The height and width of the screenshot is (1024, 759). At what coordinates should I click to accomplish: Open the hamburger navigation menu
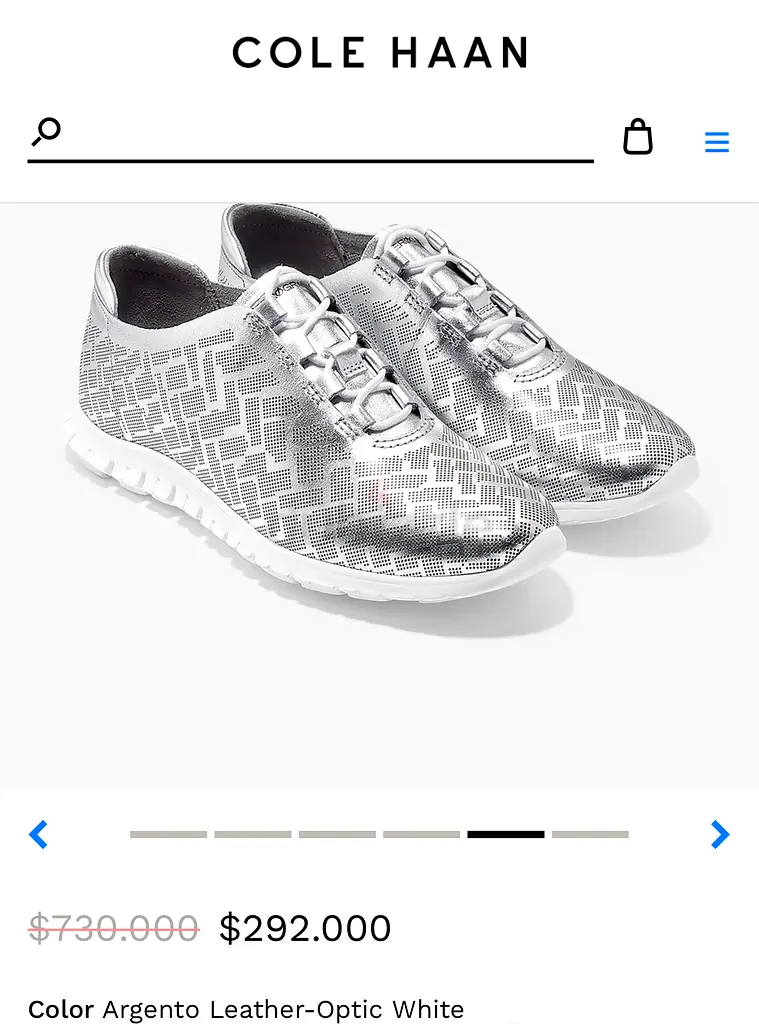[x=717, y=141]
